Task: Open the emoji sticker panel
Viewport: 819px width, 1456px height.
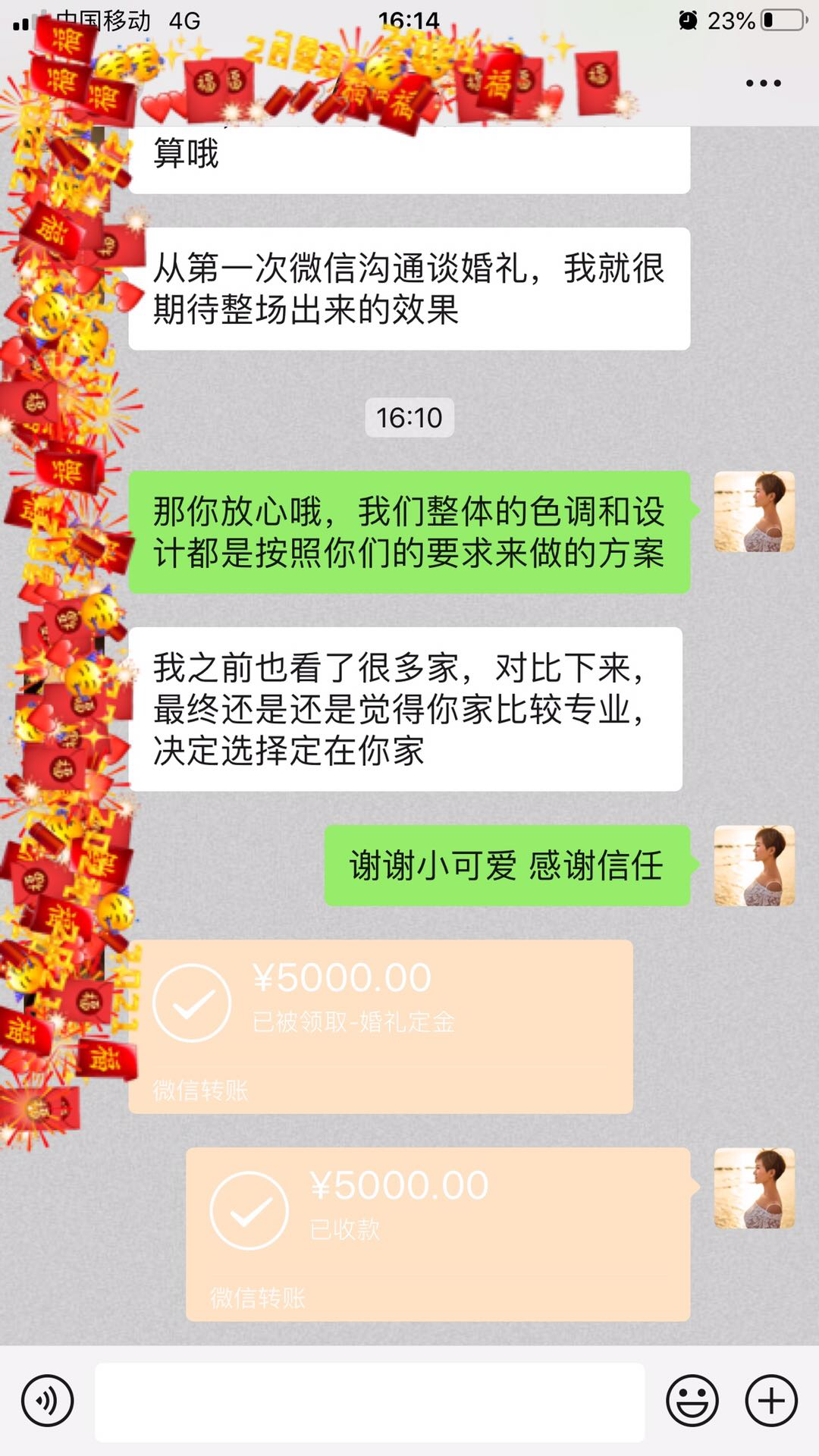Action: (692, 1401)
